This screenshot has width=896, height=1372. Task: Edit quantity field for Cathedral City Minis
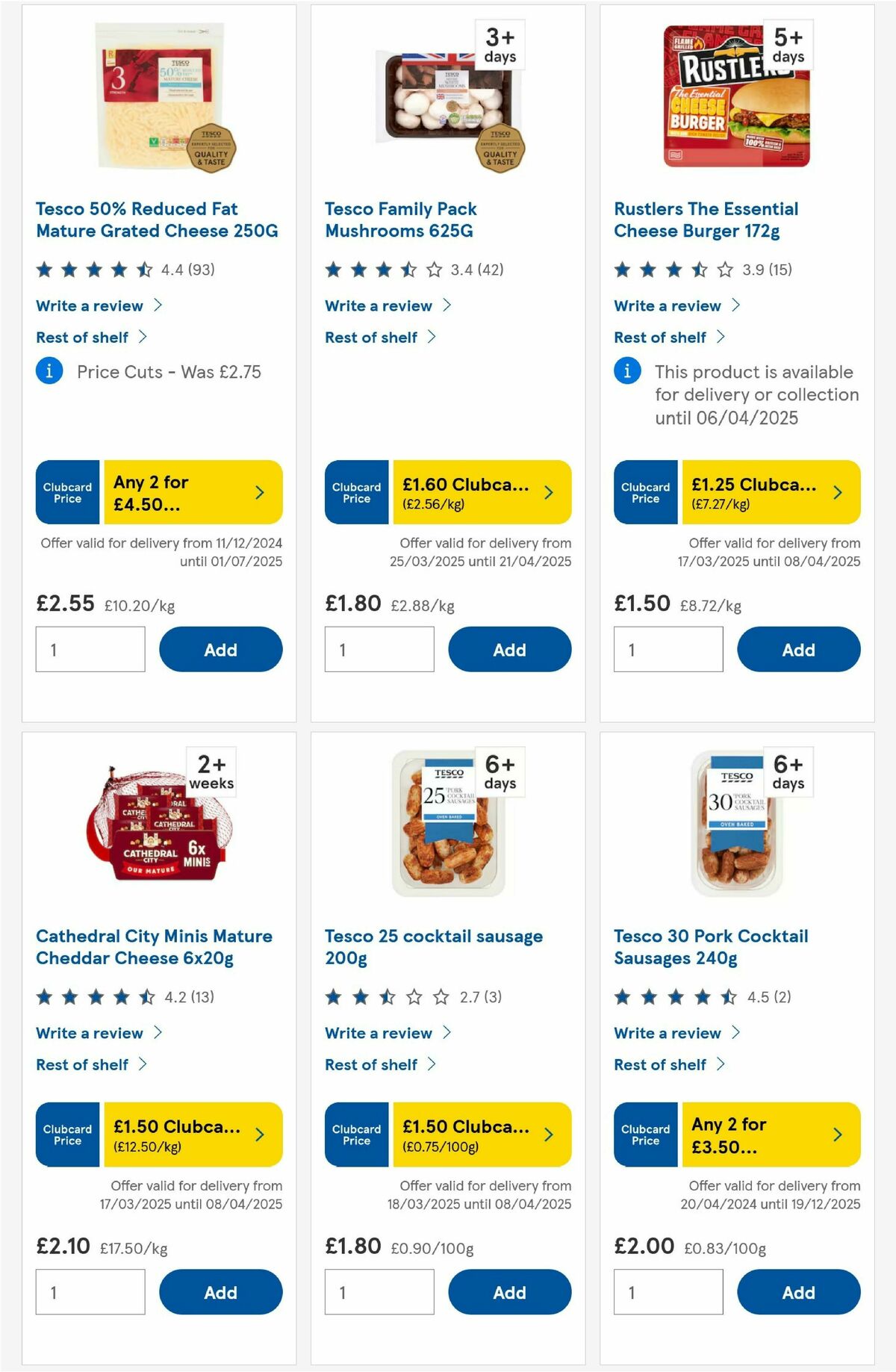click(x=90, y=1291)
